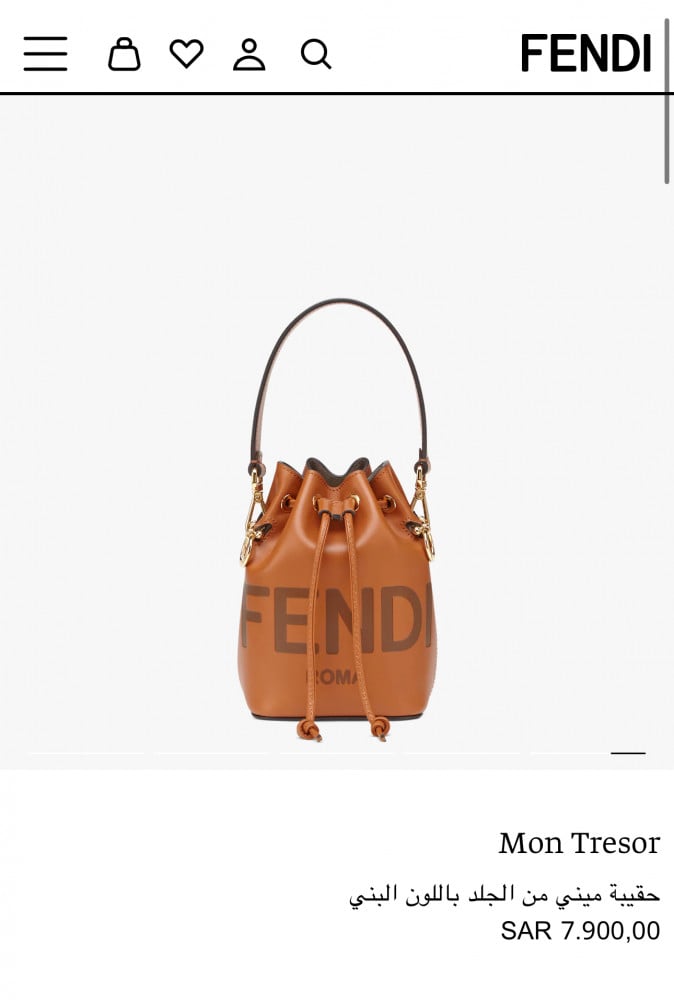Open the search magnifier

click(316, 53)
